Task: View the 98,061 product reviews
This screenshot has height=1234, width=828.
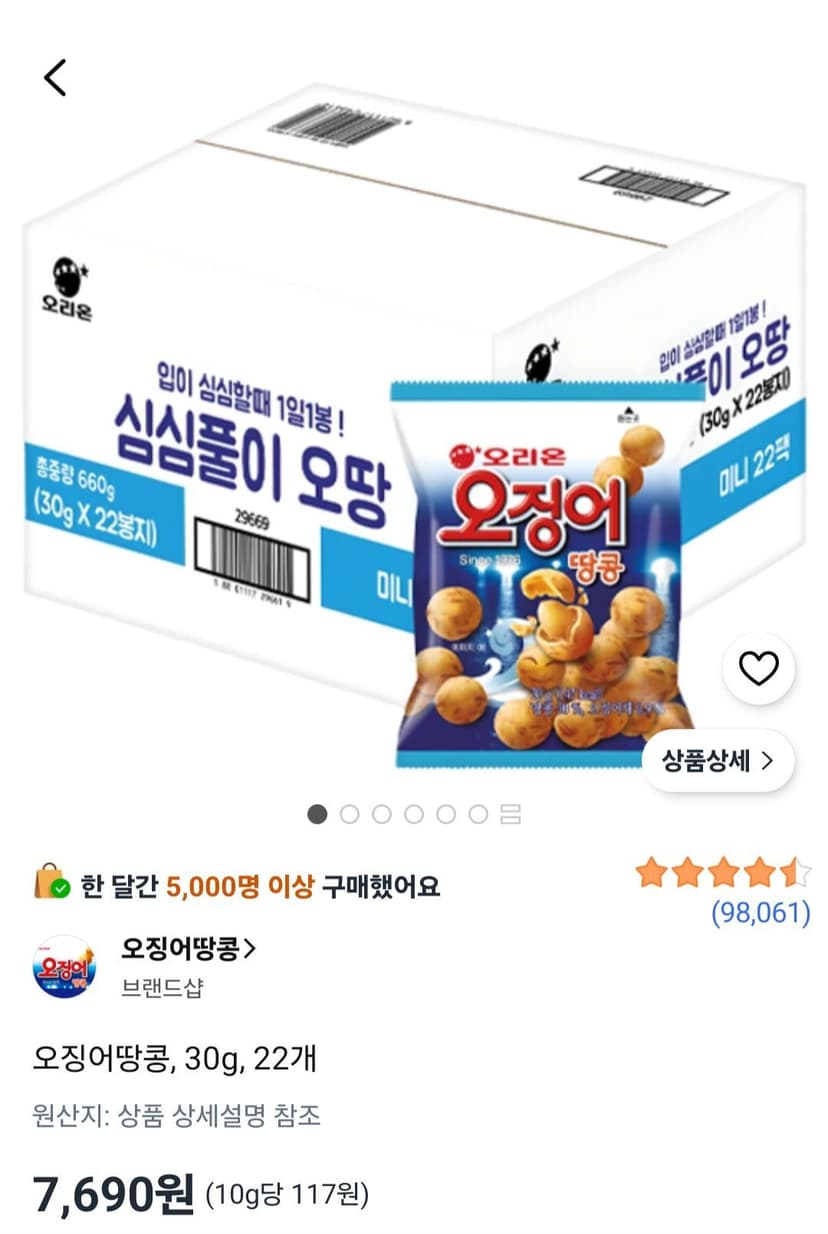Action: pos(761,913)
